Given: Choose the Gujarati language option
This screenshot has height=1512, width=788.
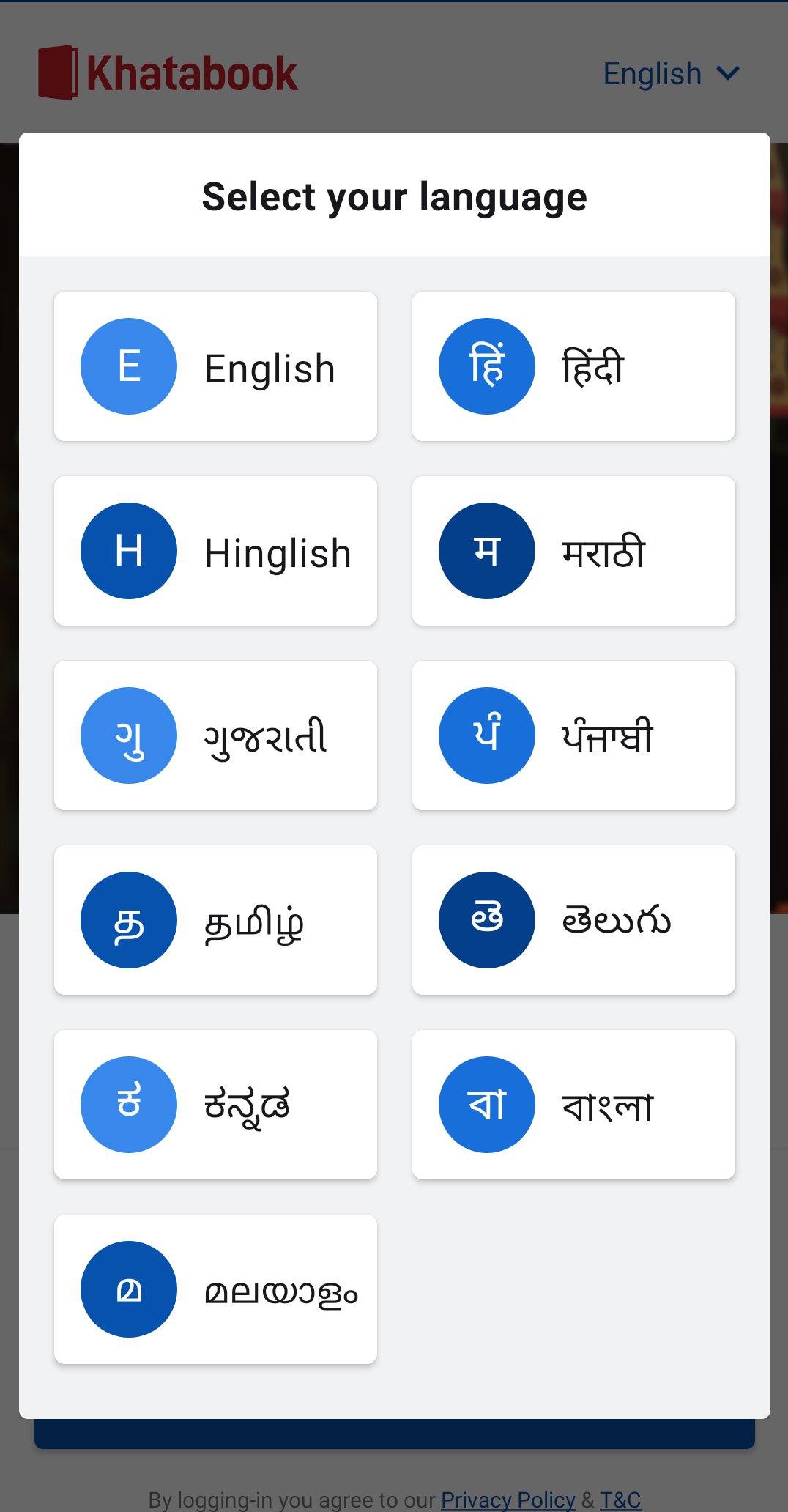Looking at the screenshot, I should pyautogui.click(x=215, y=735).
